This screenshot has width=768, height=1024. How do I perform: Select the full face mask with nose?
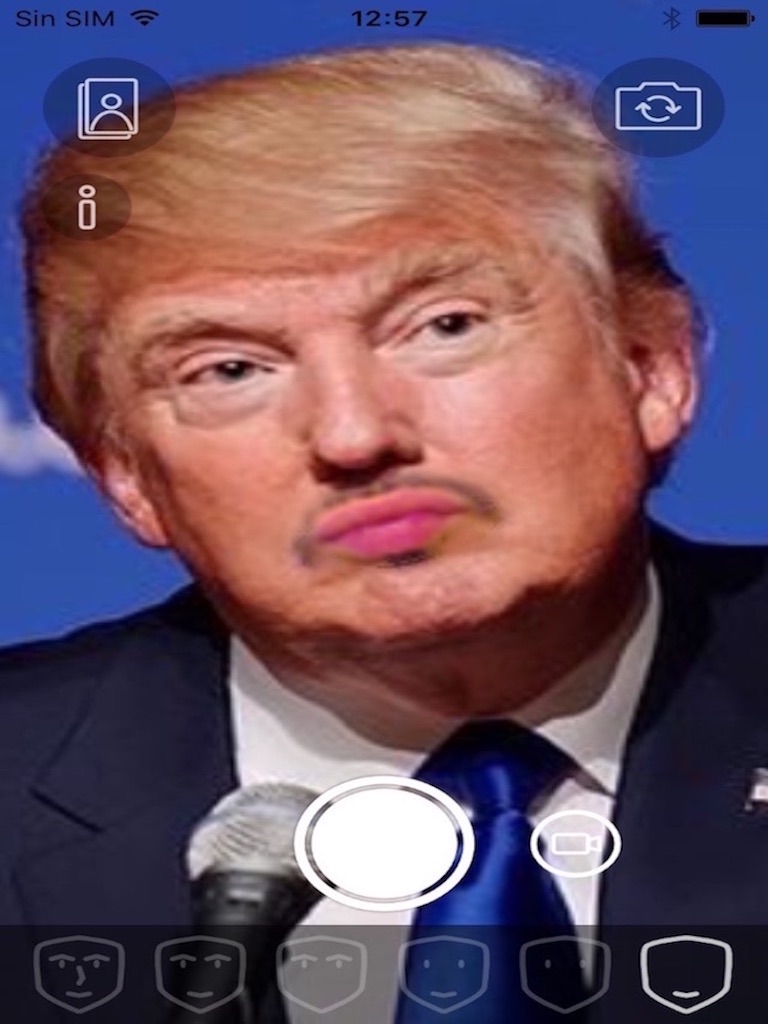(80, 974)
